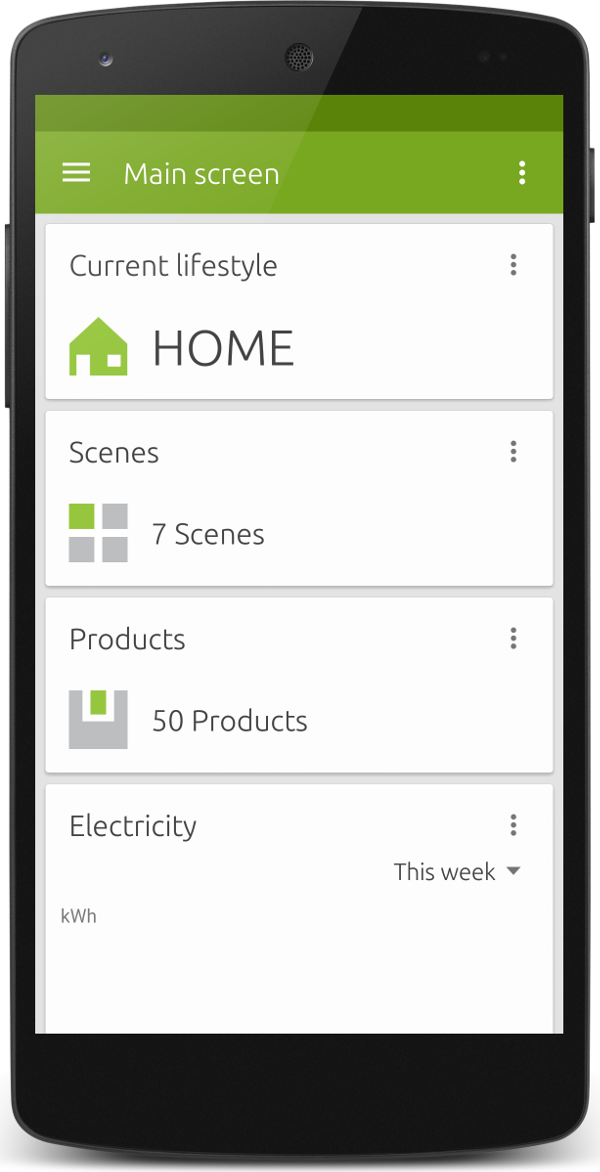600x1172 pixels.
Task: View the 7 Scenes card
Action: pos(299,499)
